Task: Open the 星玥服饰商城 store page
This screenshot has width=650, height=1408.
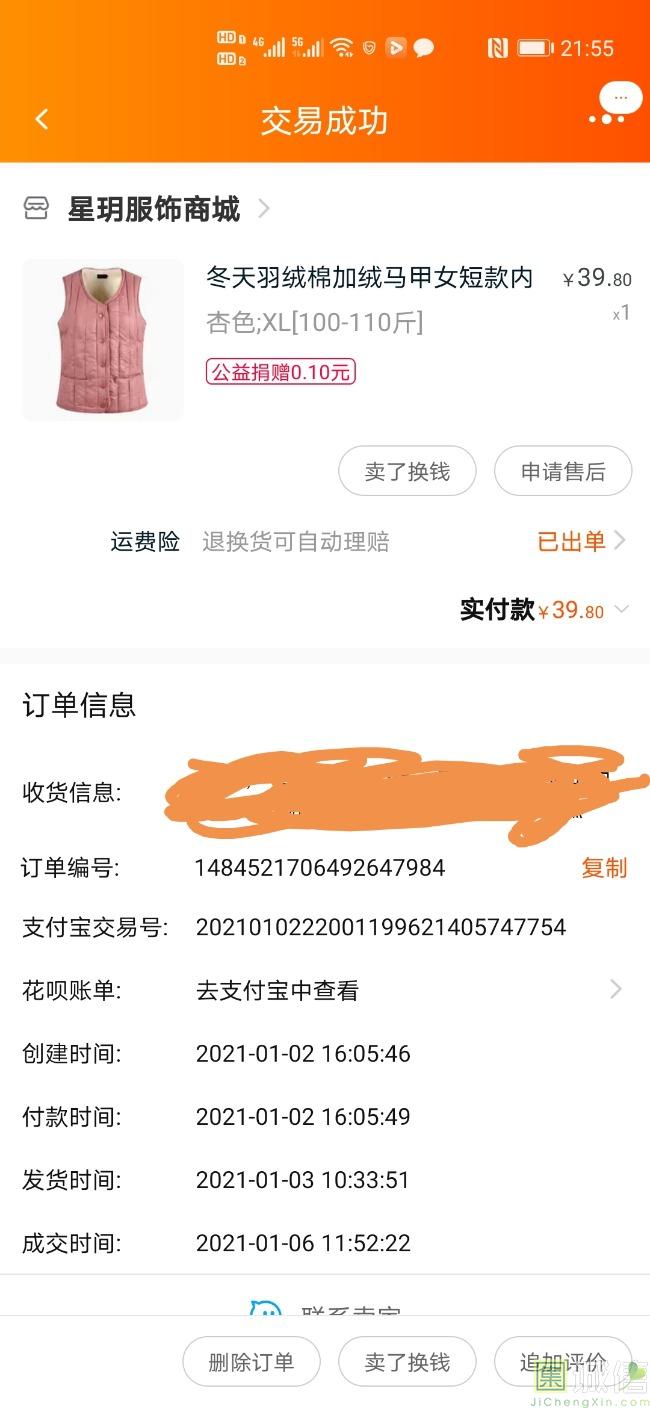Action: click(154, 209)
